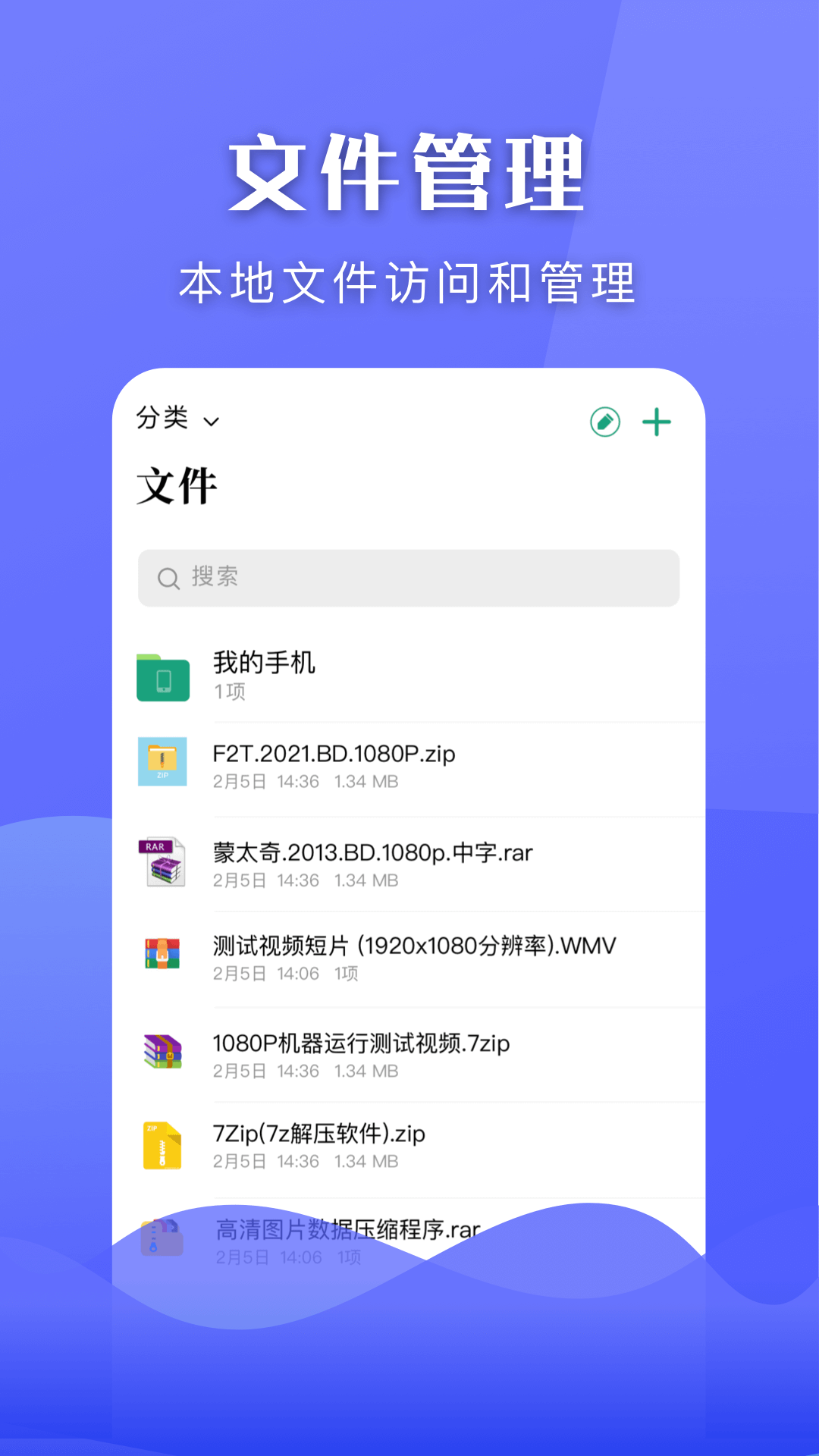The image size is (819, 1456).
Task: Expand the 分类 dropdown
Action: [x=176, y=419]
